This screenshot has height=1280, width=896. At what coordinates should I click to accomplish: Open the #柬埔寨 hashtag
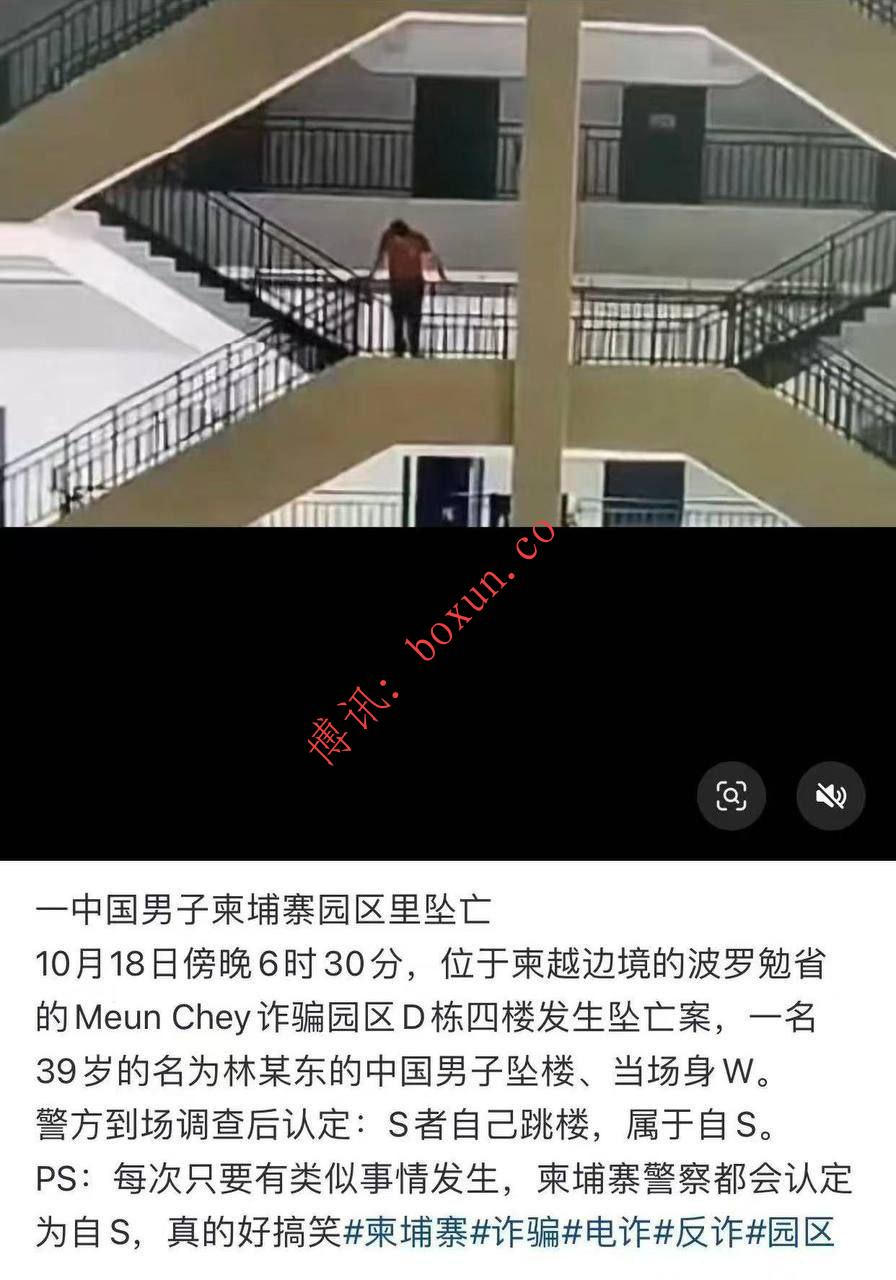(406, 1232)
